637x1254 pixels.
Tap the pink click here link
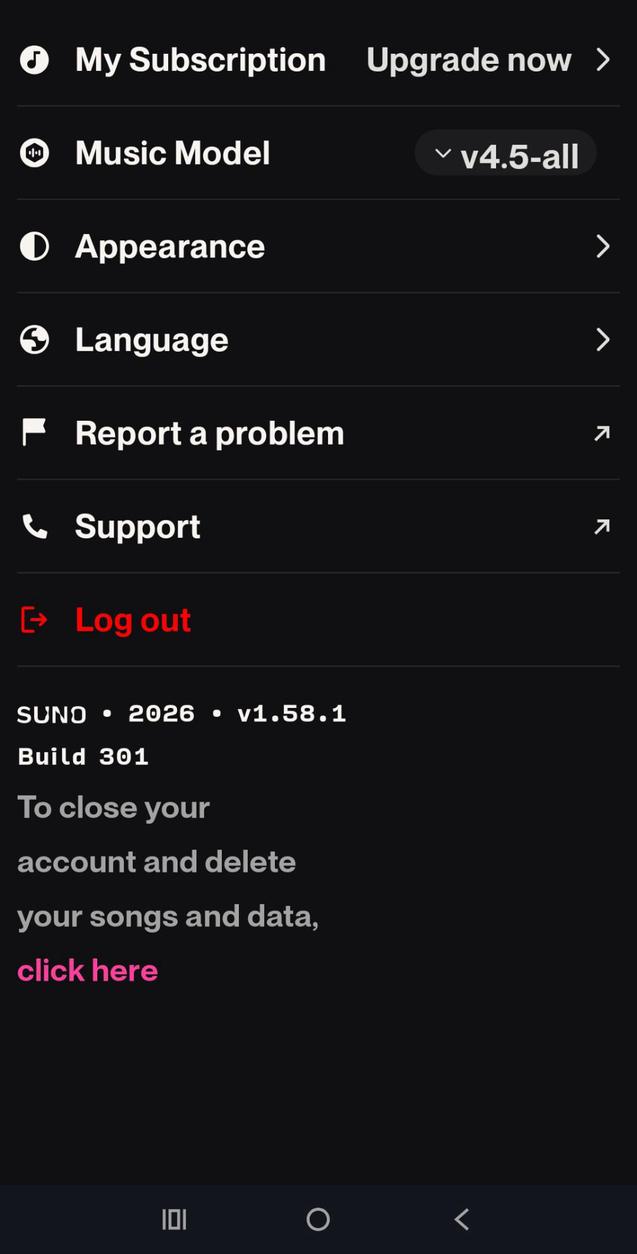pyautogui.click(x=88, y=970)
